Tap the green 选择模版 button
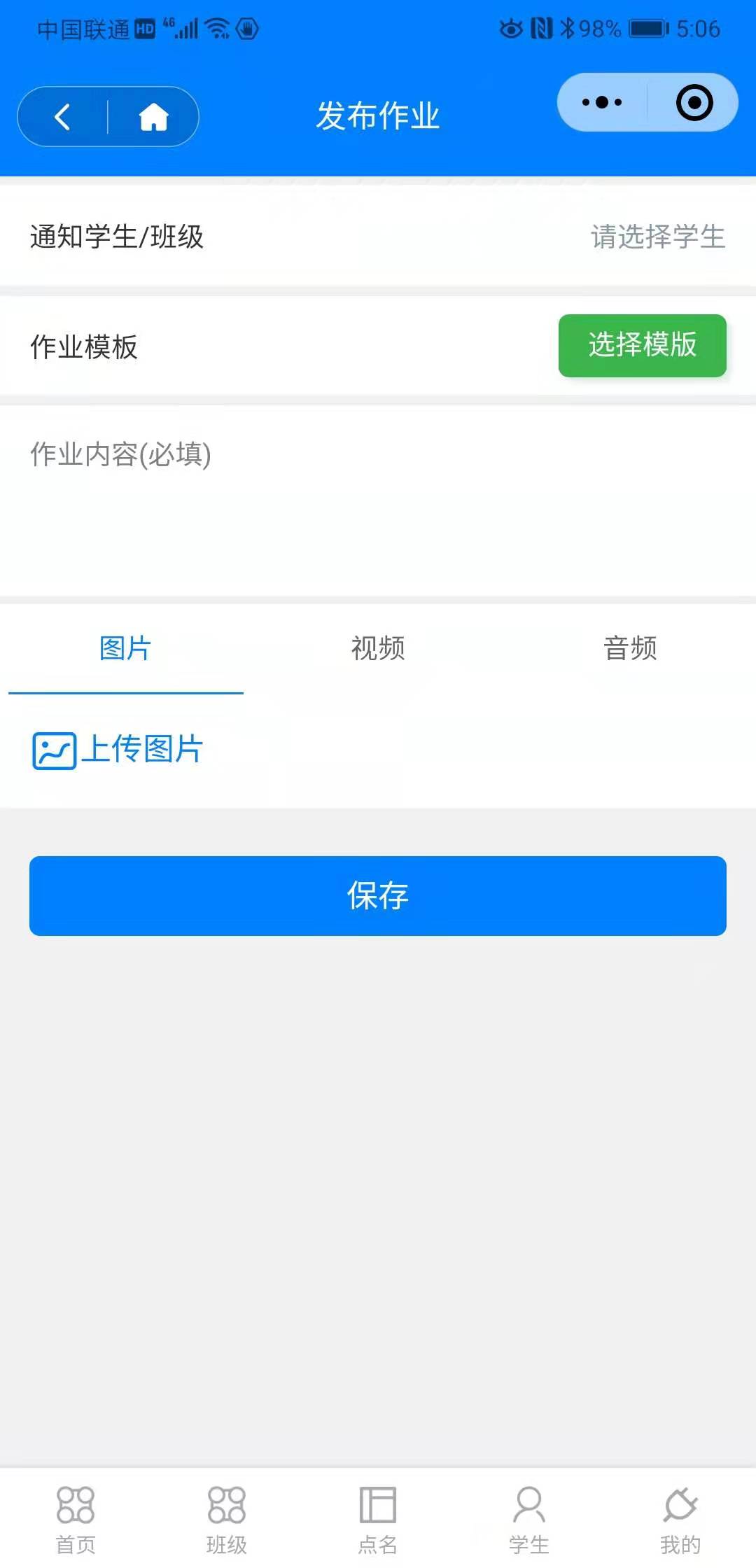The image size is (756, 1568). (642, 346)
